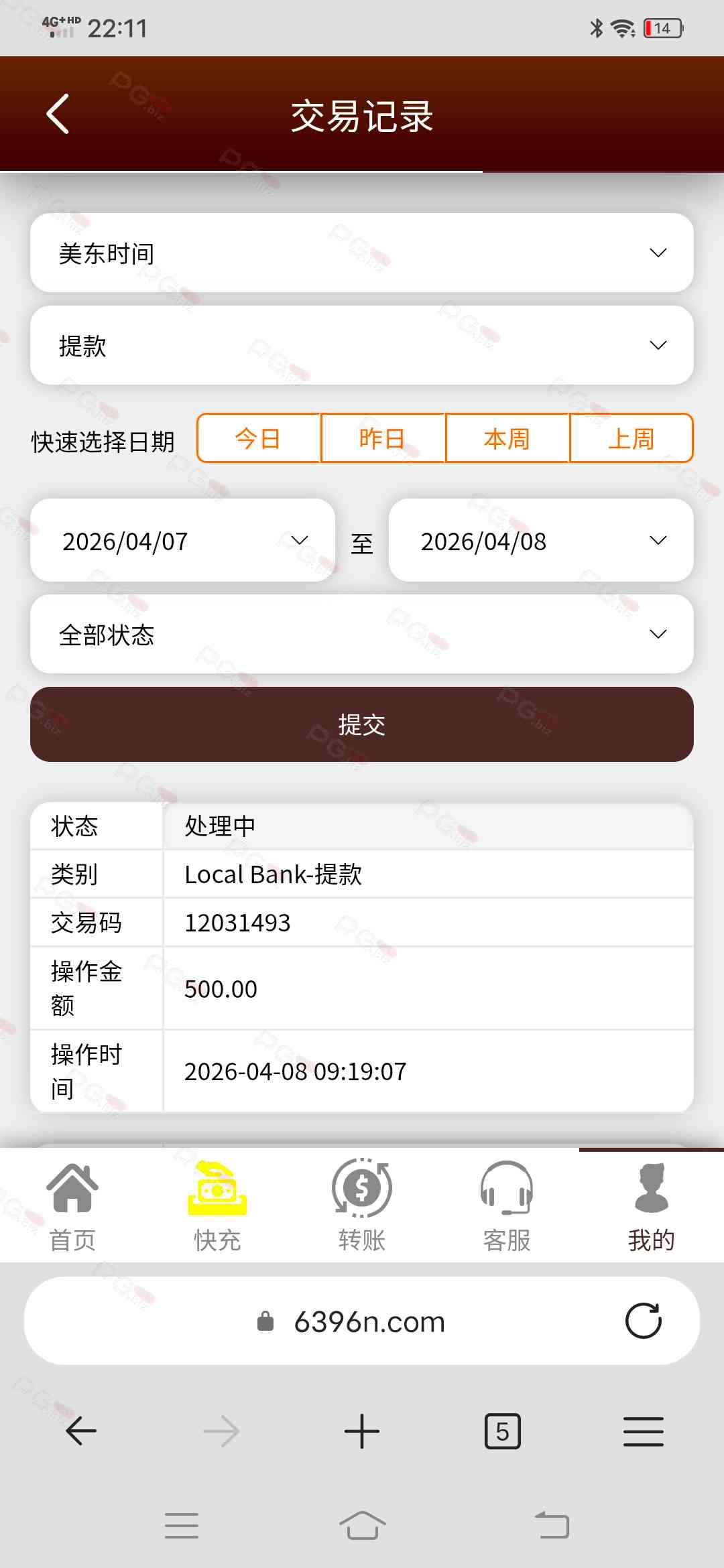Screen dimensions: 724x1568
Task: Open a new browser tab
Action: click(x=362, y=1431)
